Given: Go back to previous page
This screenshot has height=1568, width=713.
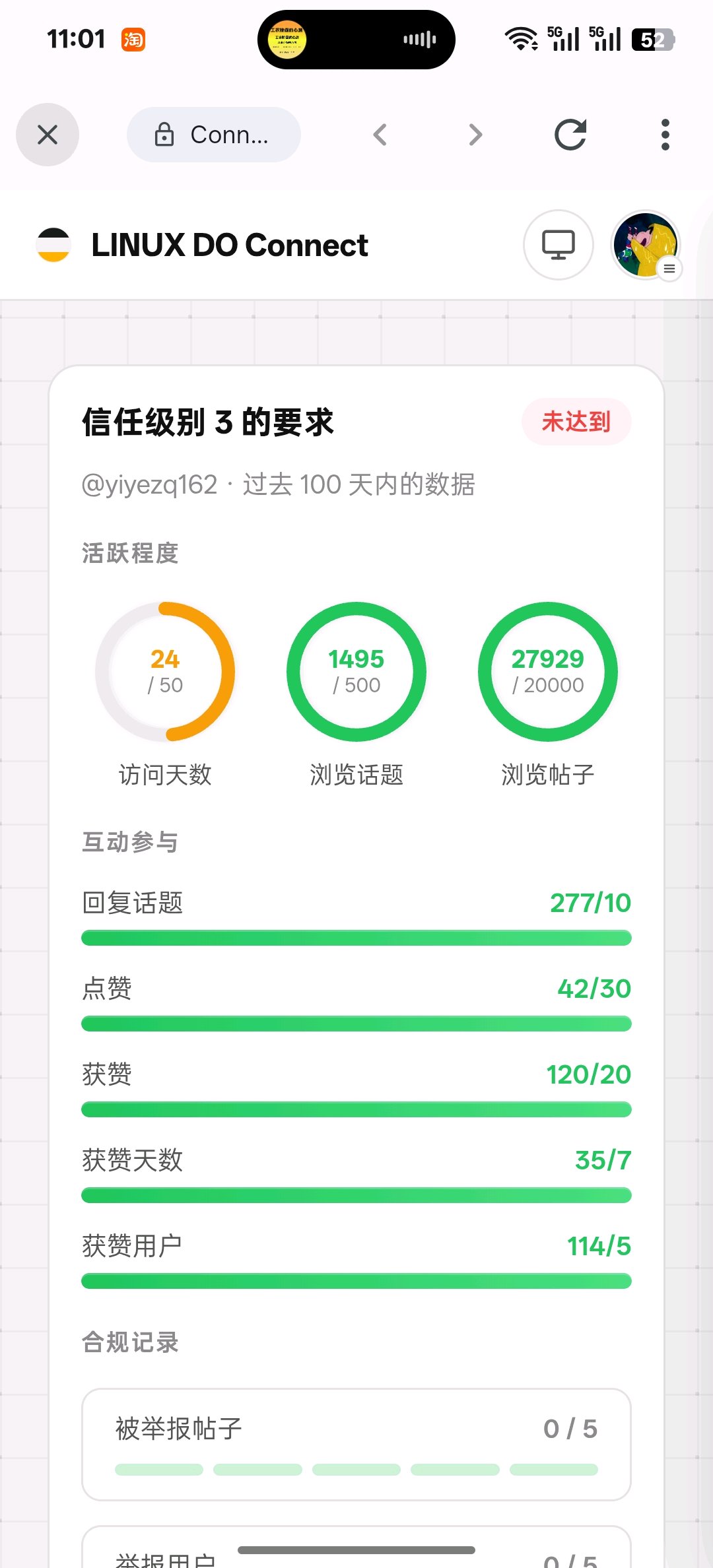Looking at the screenshot, I should 380,135.
